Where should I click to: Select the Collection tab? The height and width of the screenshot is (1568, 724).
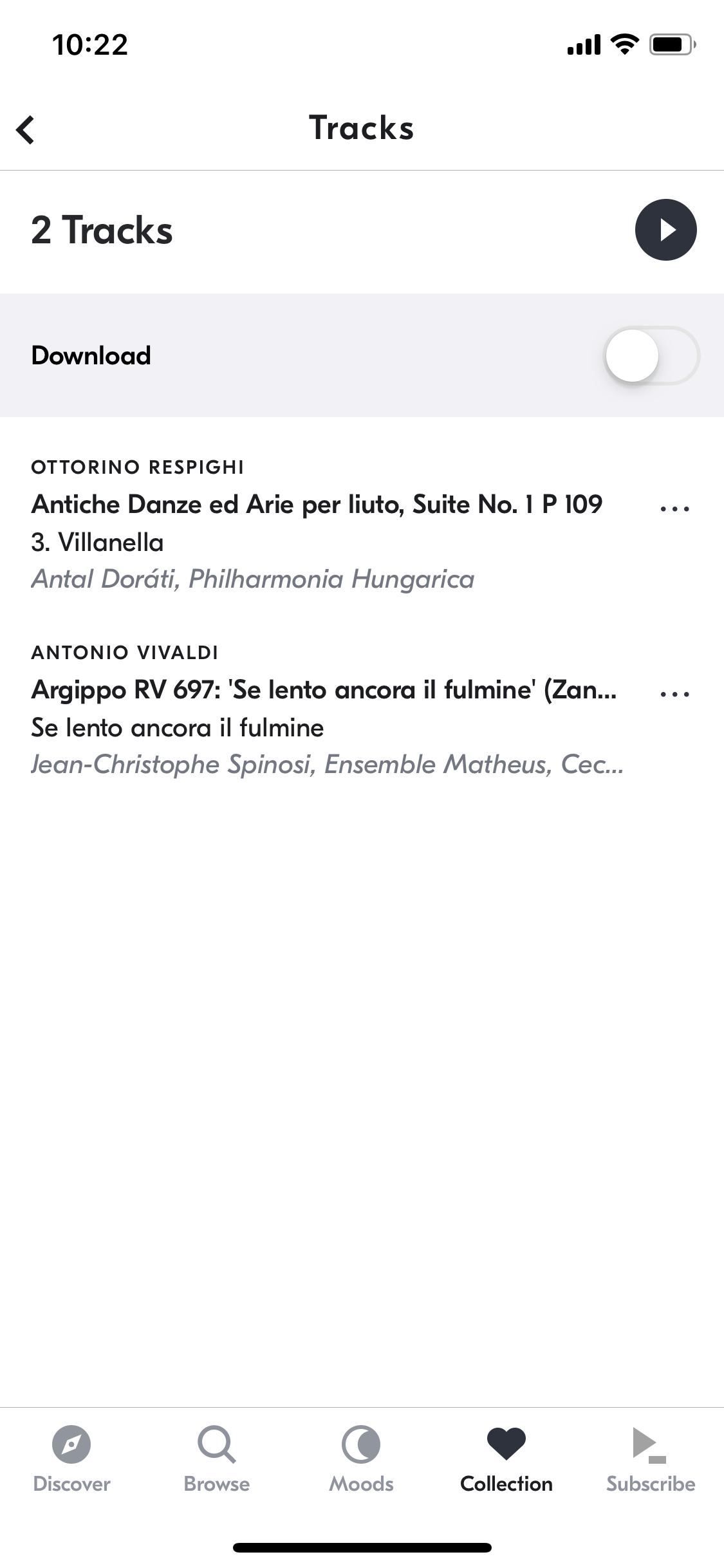506,1459
